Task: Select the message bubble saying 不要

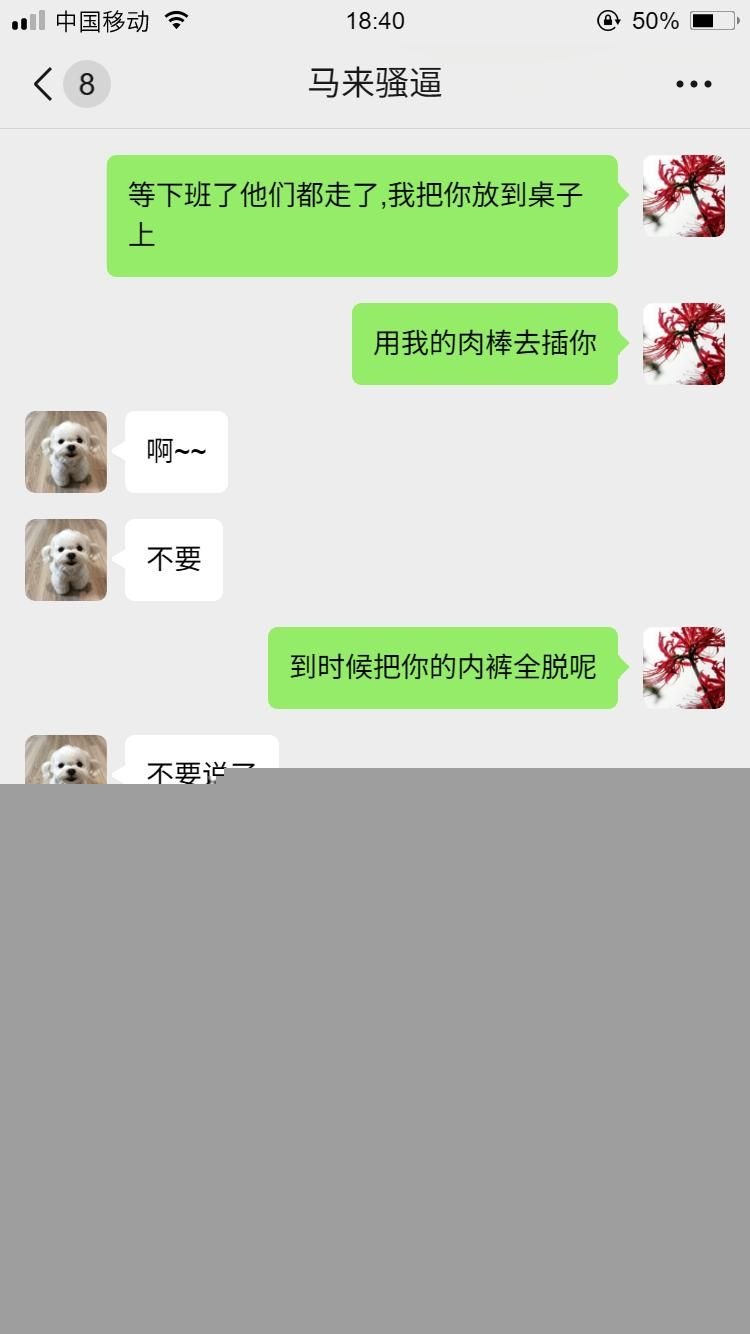Action: tap(173, 560)
